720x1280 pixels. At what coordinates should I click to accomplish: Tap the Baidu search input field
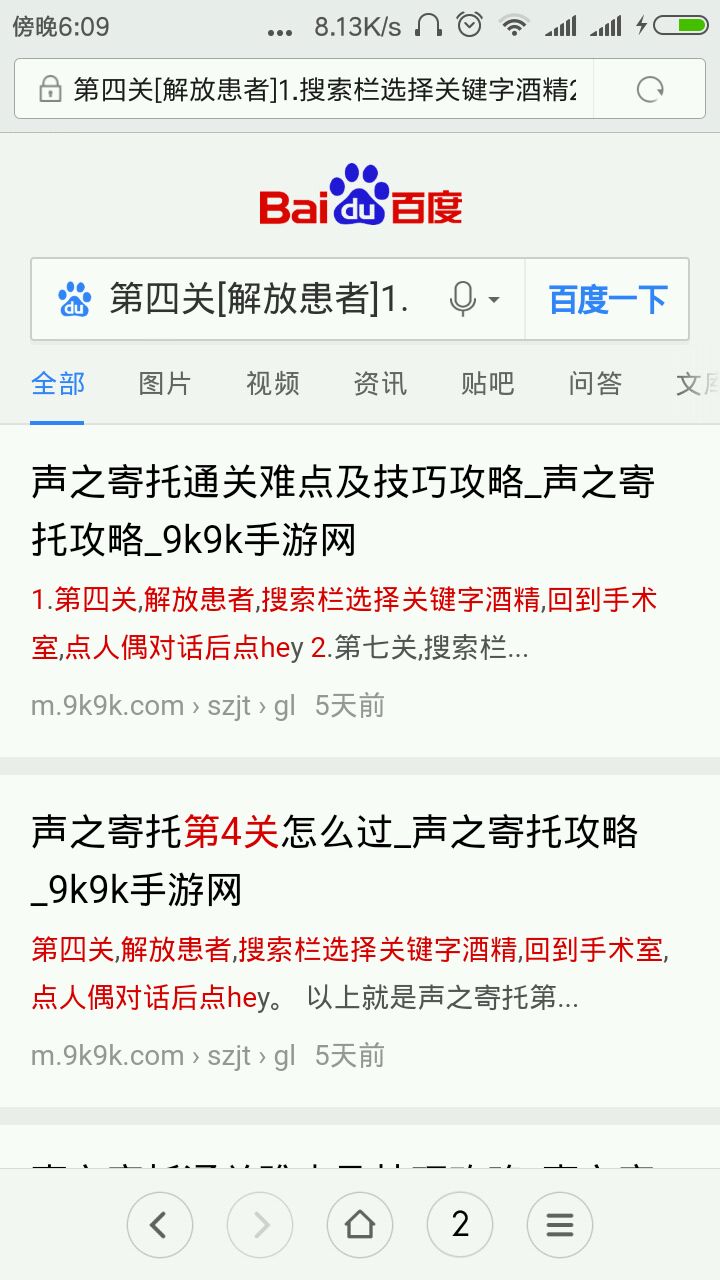pos(260,299)
